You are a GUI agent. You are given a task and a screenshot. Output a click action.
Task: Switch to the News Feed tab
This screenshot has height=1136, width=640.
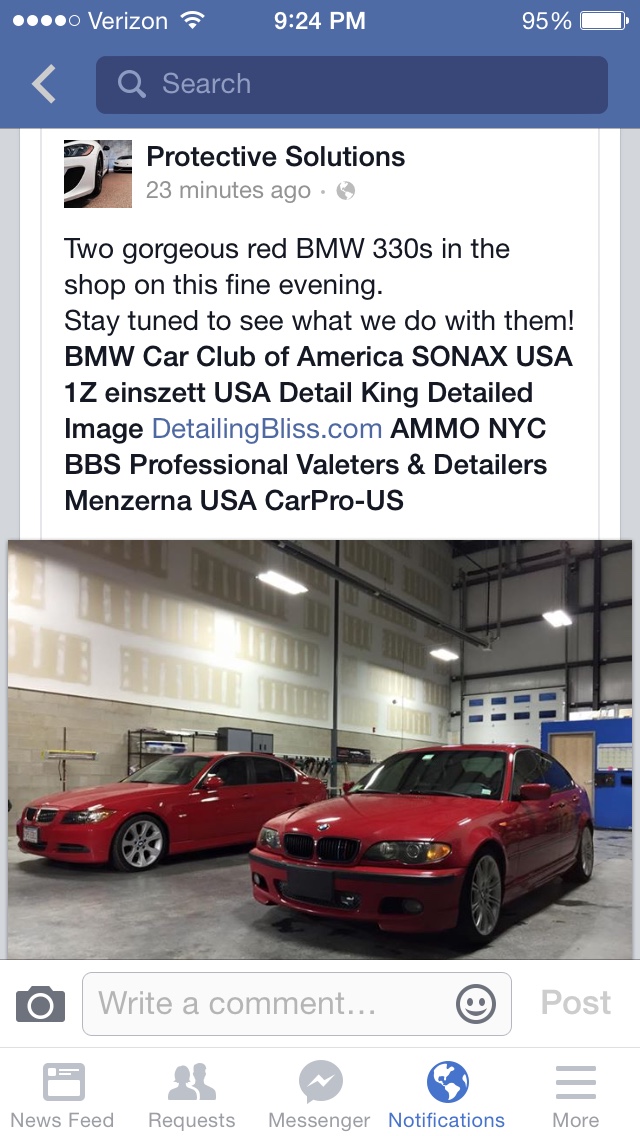point(62,1095)
